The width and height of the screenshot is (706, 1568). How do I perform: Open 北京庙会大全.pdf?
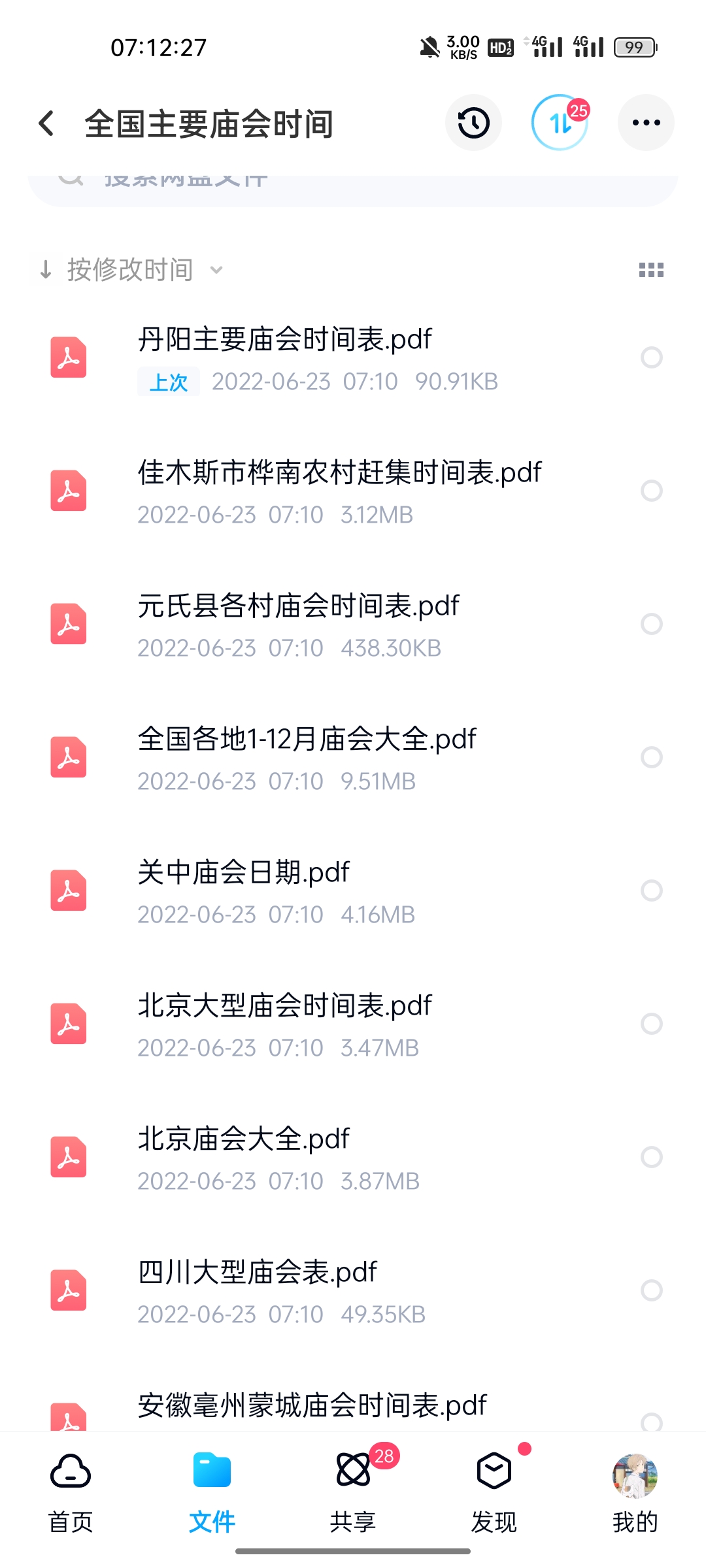[x=353, y=1158]
